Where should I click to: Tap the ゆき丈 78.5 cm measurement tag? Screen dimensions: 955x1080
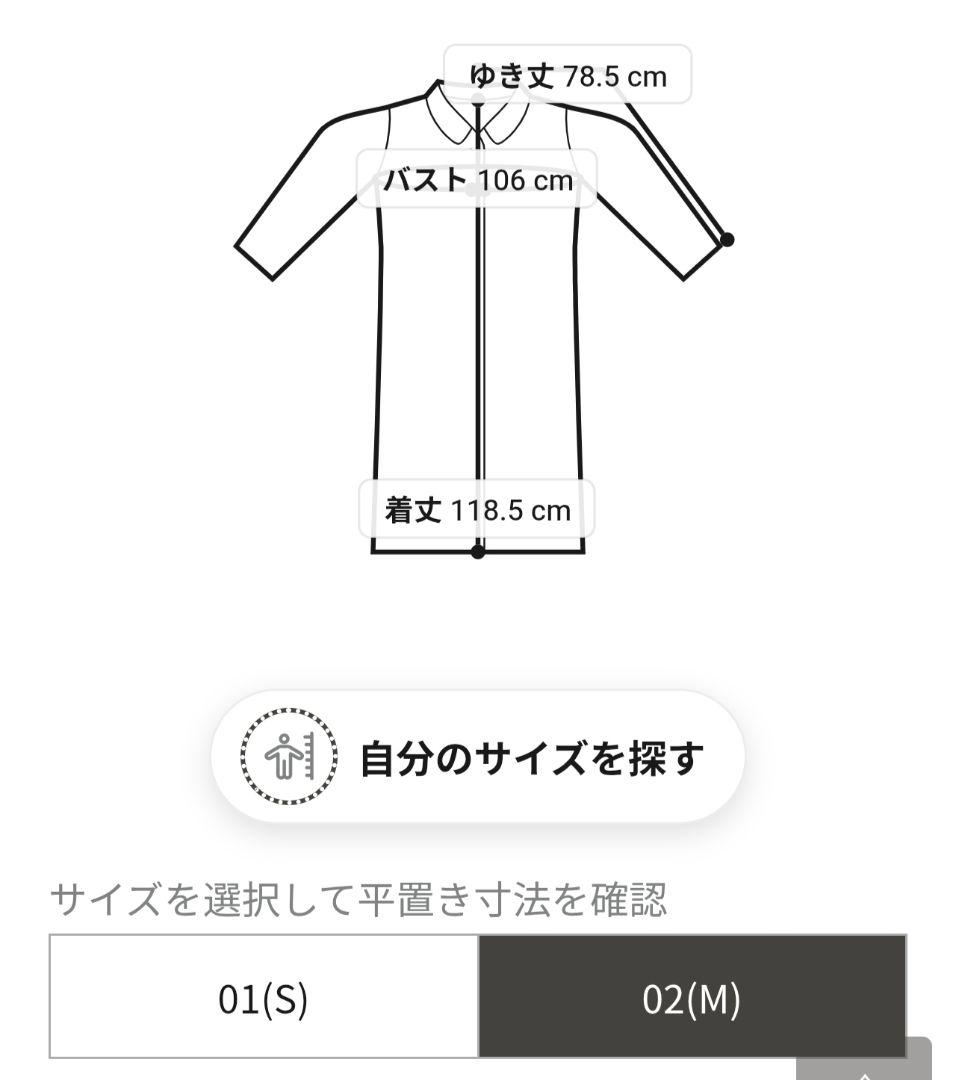(x=569, y=73)
